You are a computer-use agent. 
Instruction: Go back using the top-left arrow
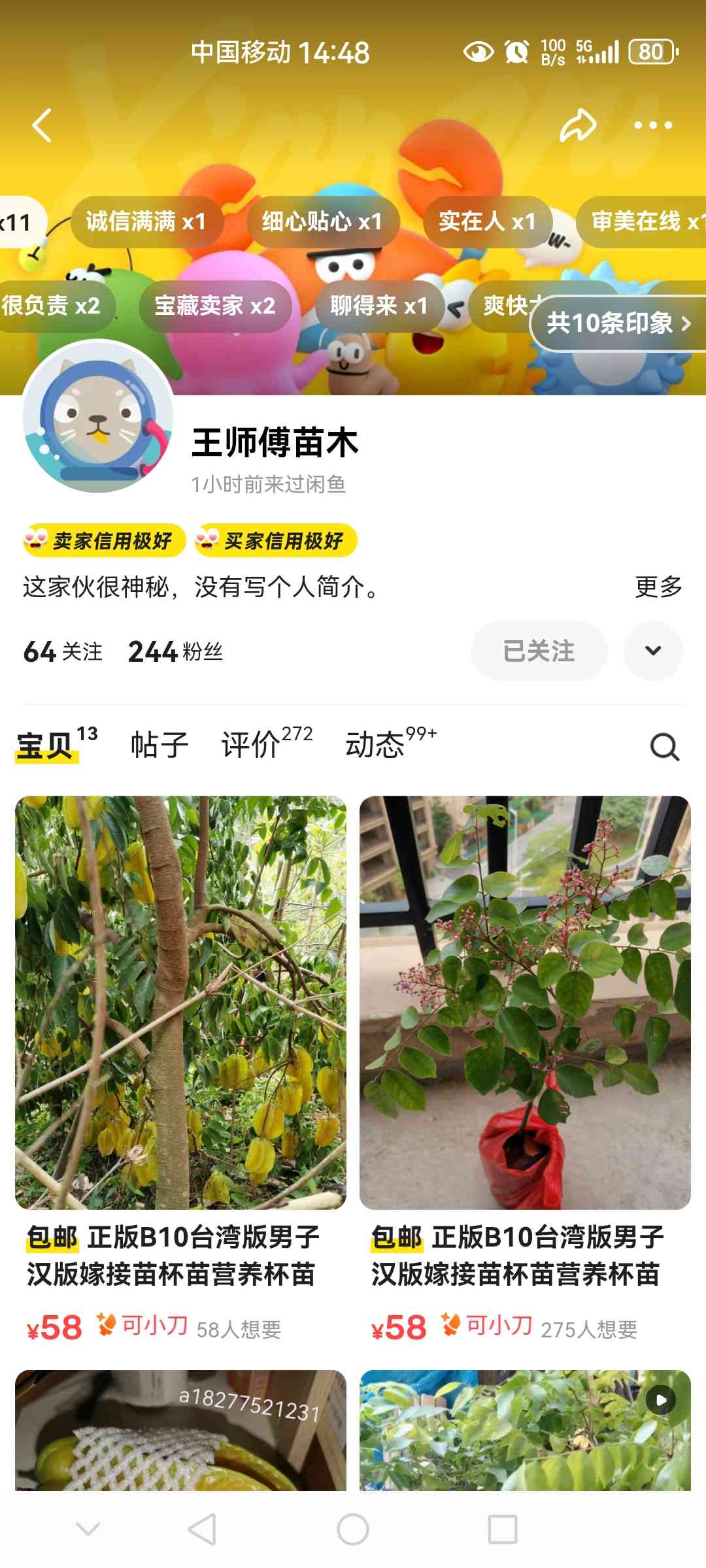(42, 125)
